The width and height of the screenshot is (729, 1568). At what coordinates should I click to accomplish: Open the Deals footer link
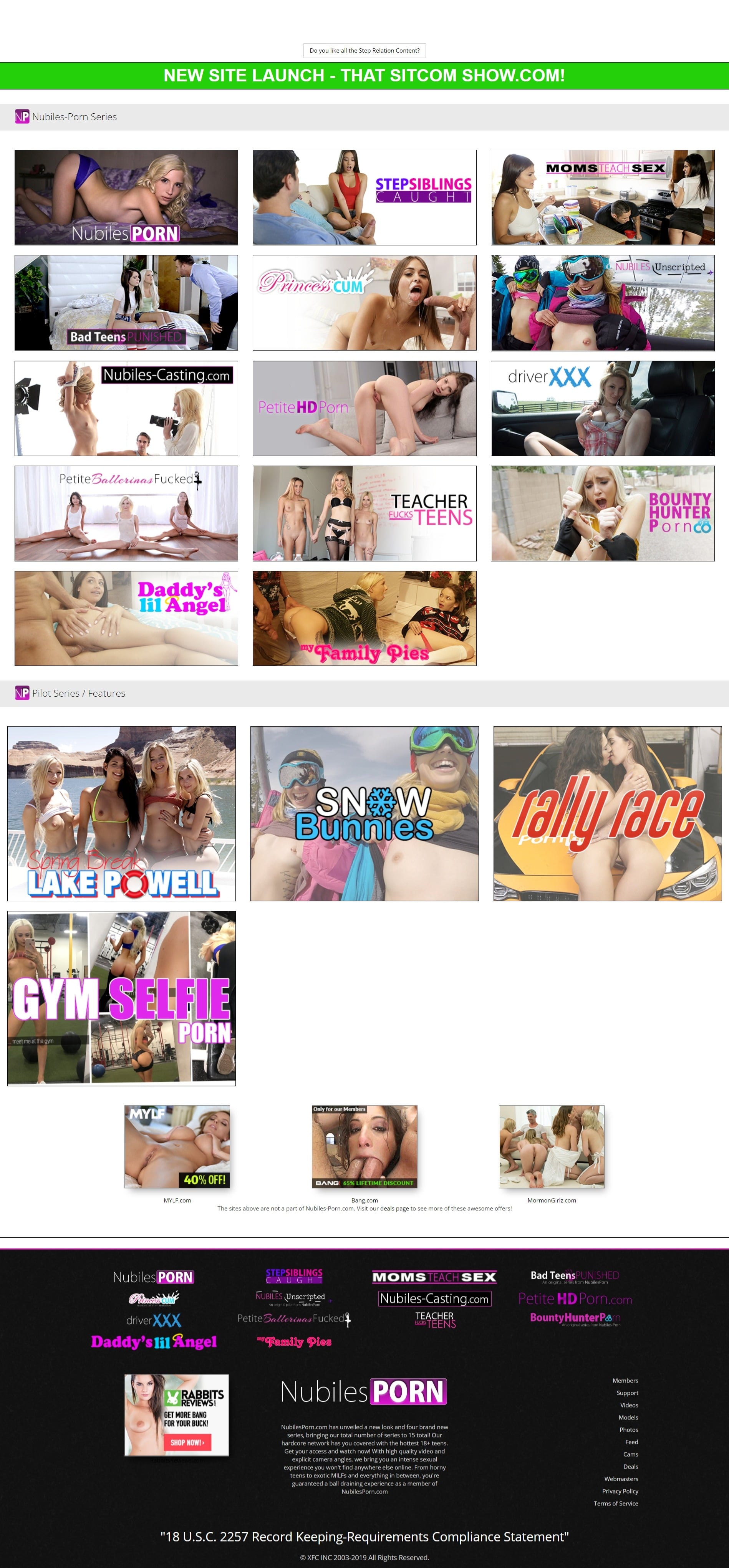630,1466
